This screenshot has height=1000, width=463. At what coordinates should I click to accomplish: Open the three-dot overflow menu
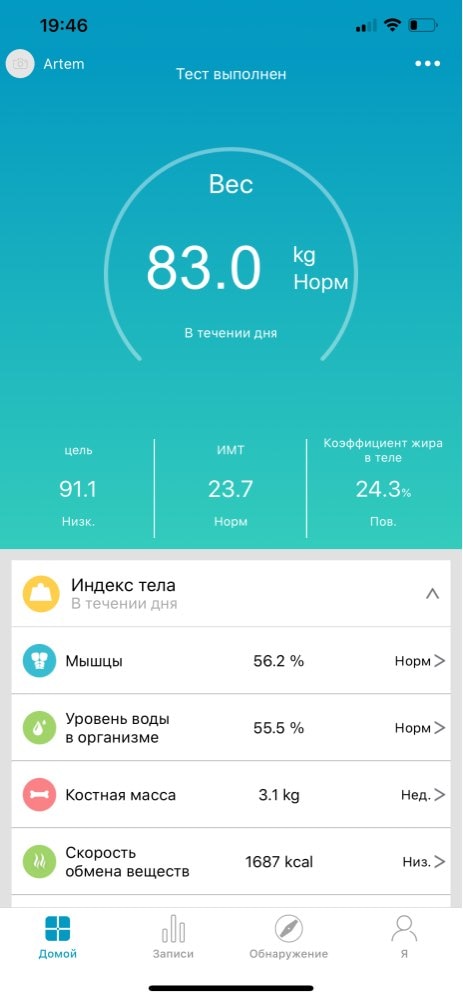[427, 64]
